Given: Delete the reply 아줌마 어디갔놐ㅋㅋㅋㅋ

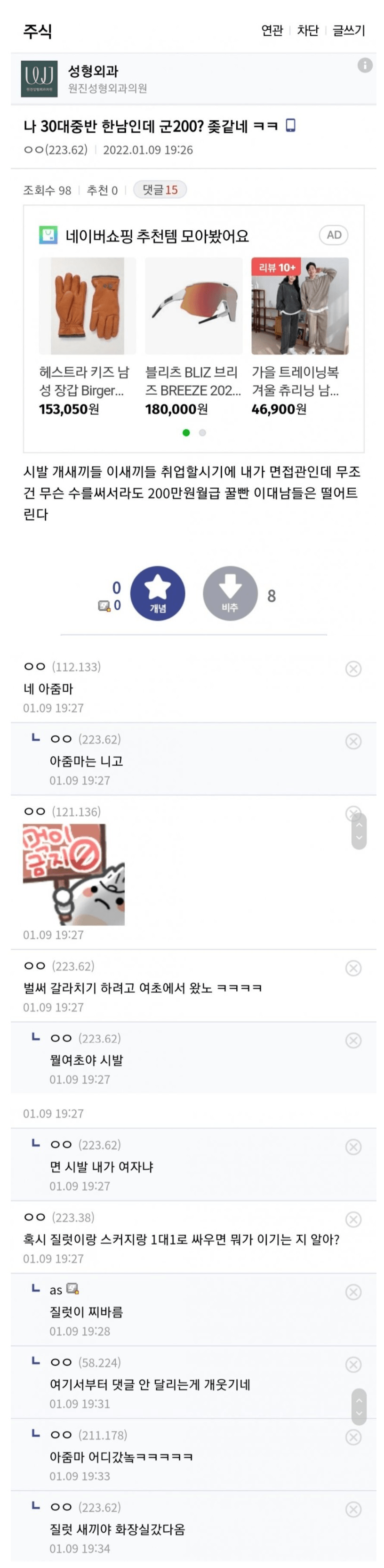Looking at the screenshot, I should point(353,1437).
